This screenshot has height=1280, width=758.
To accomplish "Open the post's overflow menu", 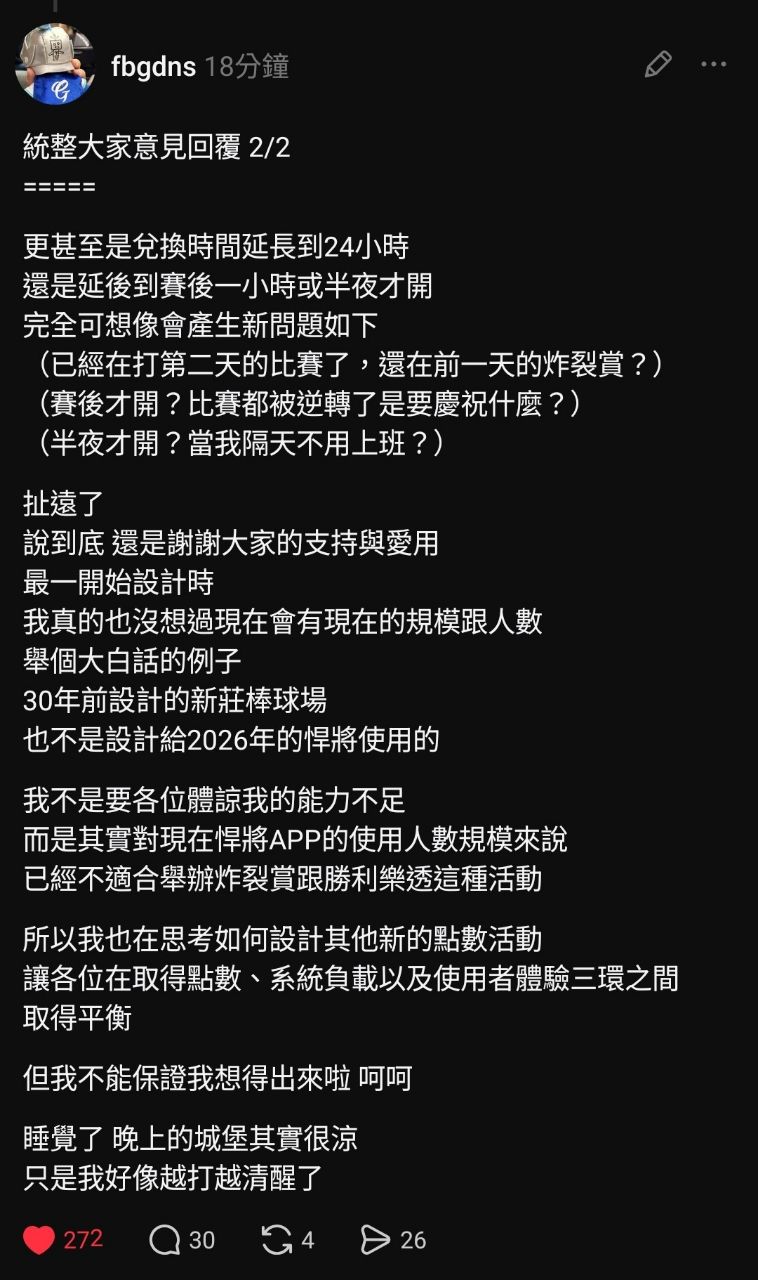I will [x=713, y=65].
